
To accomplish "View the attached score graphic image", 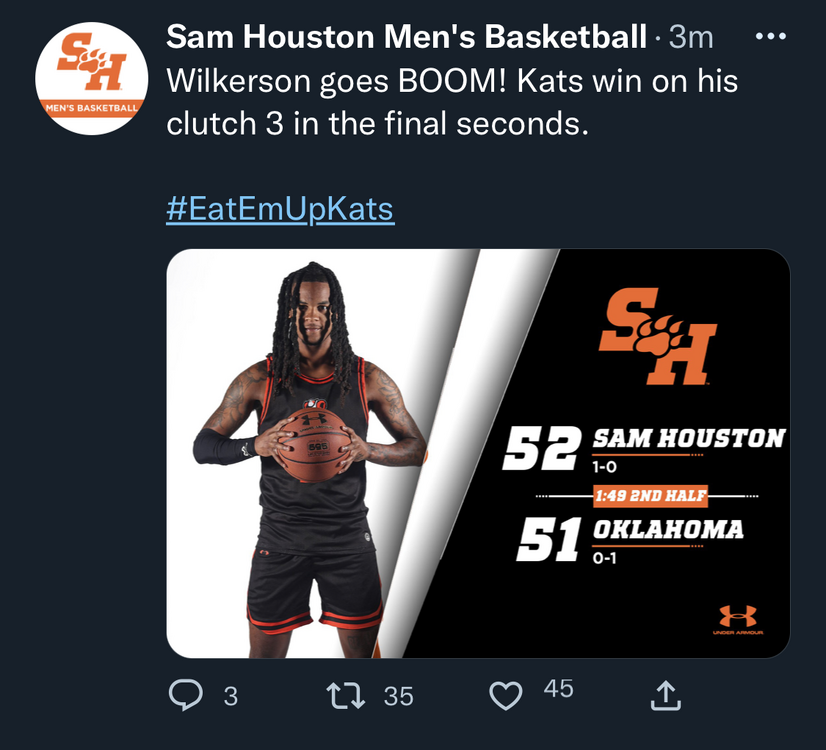I will (x=478, y=453).
